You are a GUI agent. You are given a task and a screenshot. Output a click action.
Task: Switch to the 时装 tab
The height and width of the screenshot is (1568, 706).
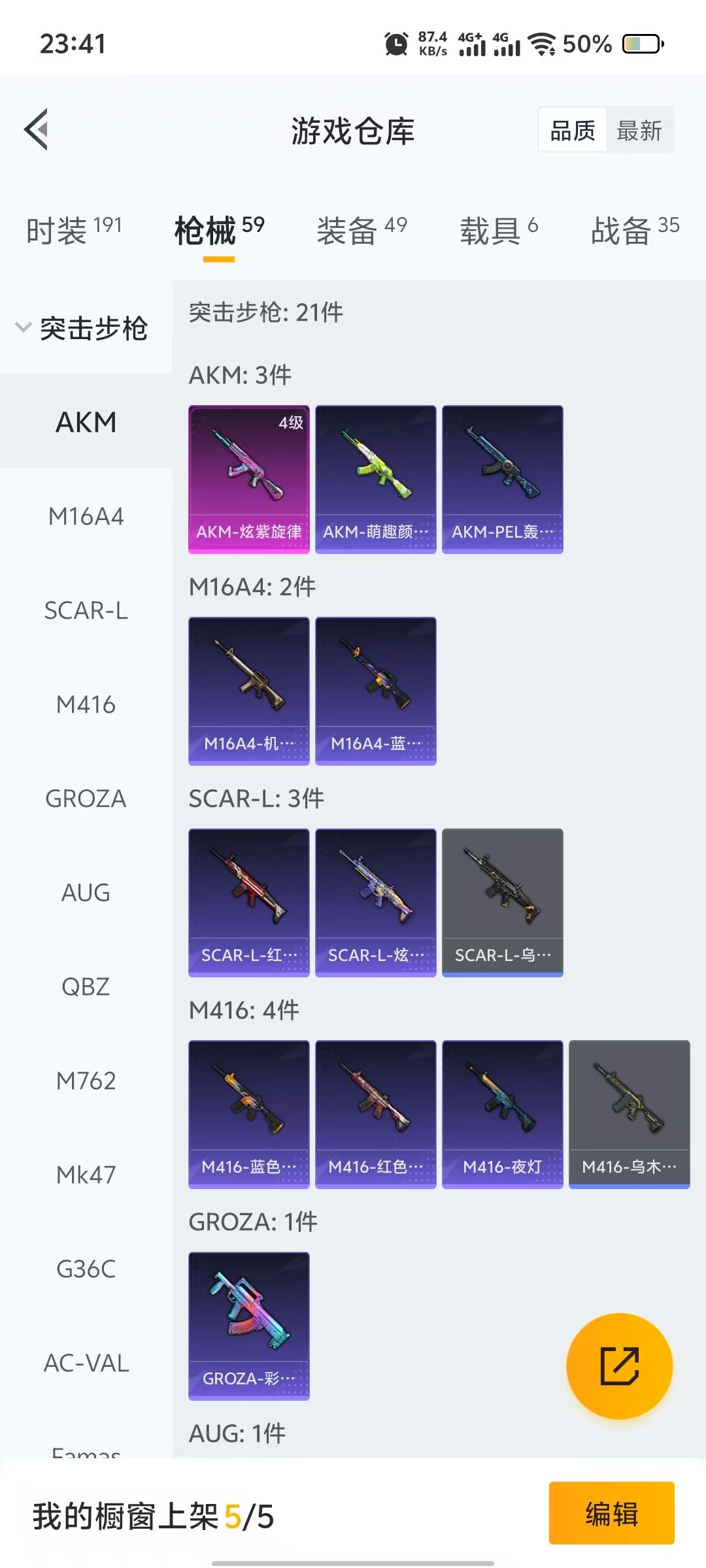[74, 230]
